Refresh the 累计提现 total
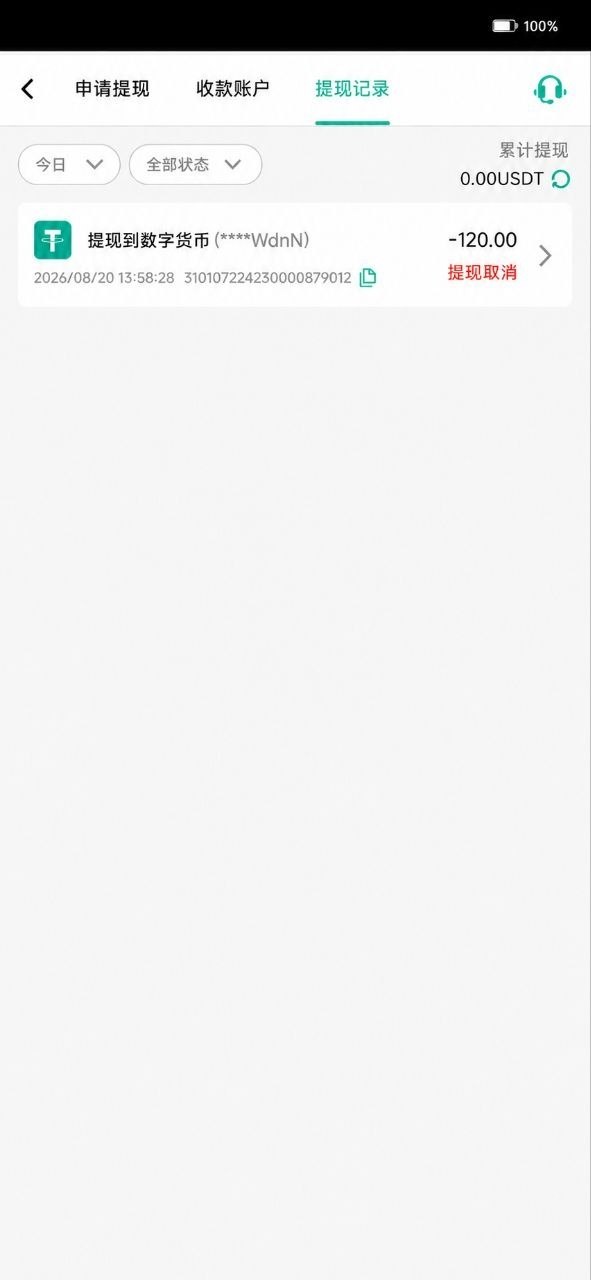This screenshot has height=1280, width=591. click(x=561, y=179)
